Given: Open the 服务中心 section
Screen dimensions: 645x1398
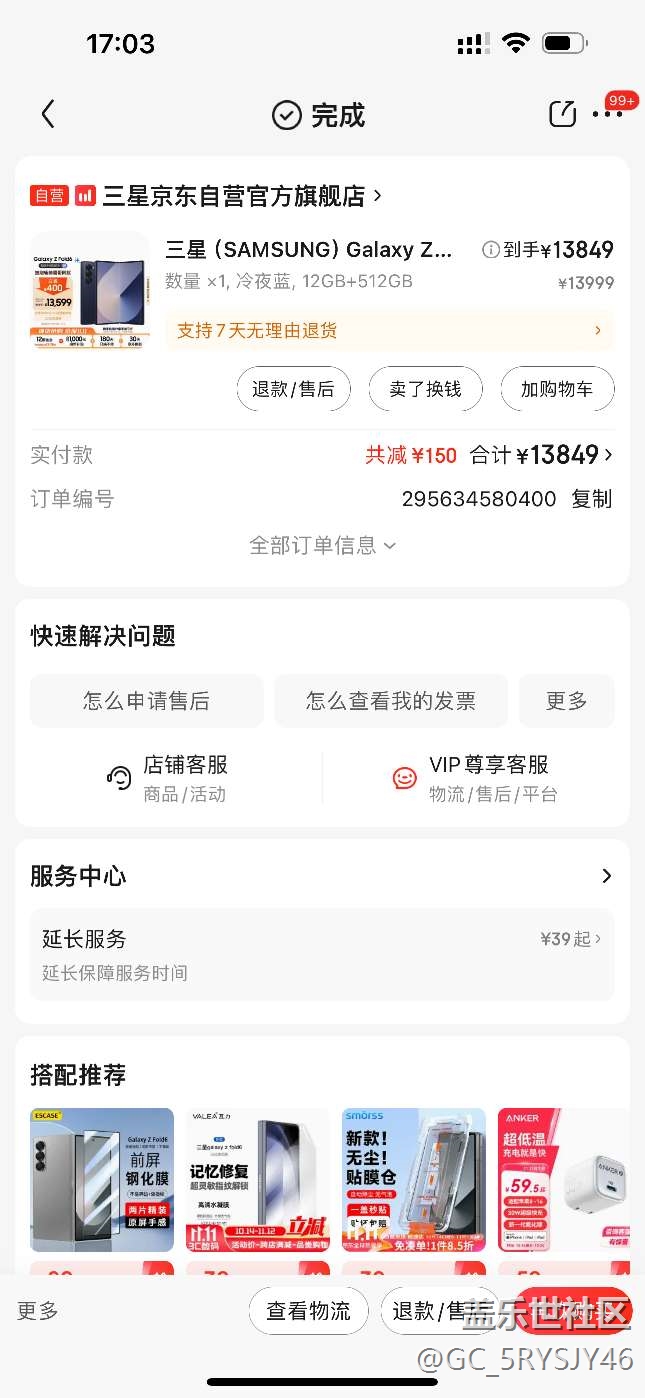Looking at the screenshot, I should click(x=322, y=876).
